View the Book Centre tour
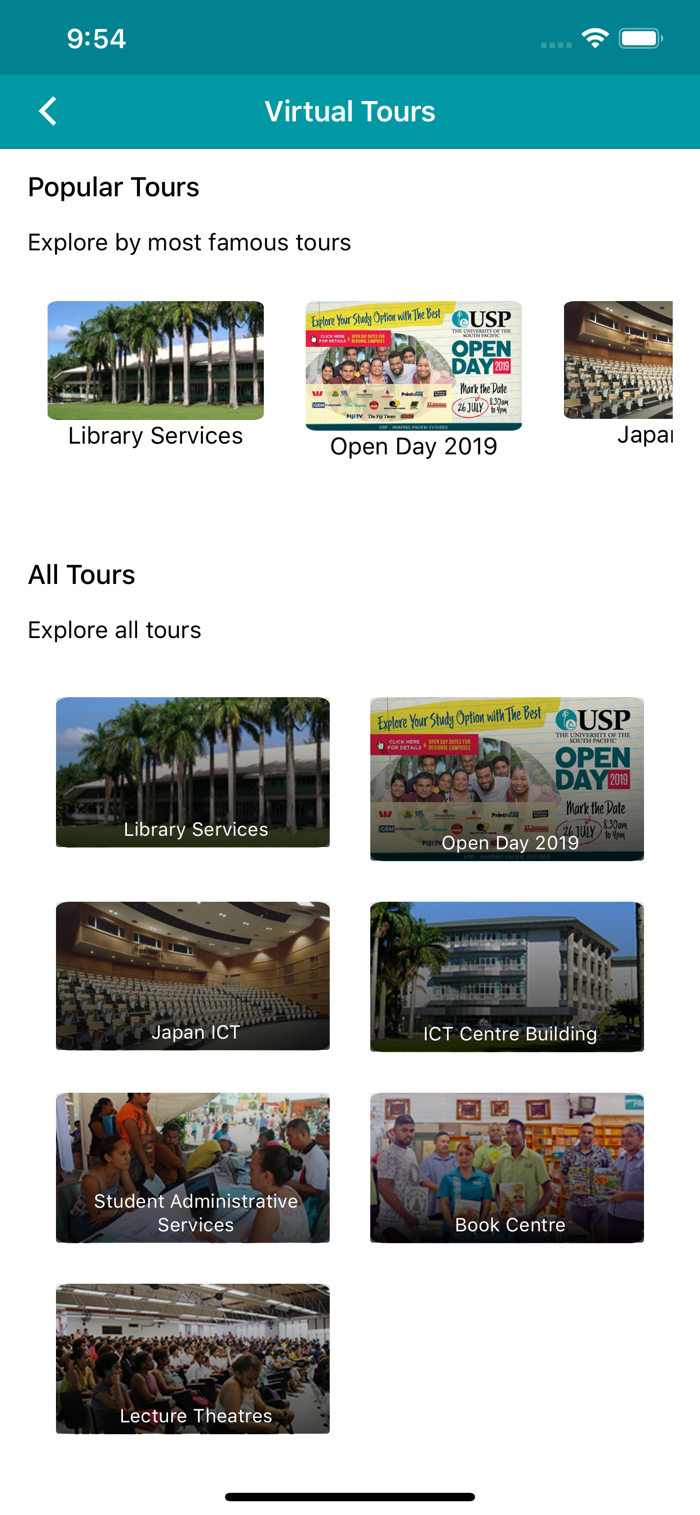700x1515 pixels. click(x=507, y=1167)
